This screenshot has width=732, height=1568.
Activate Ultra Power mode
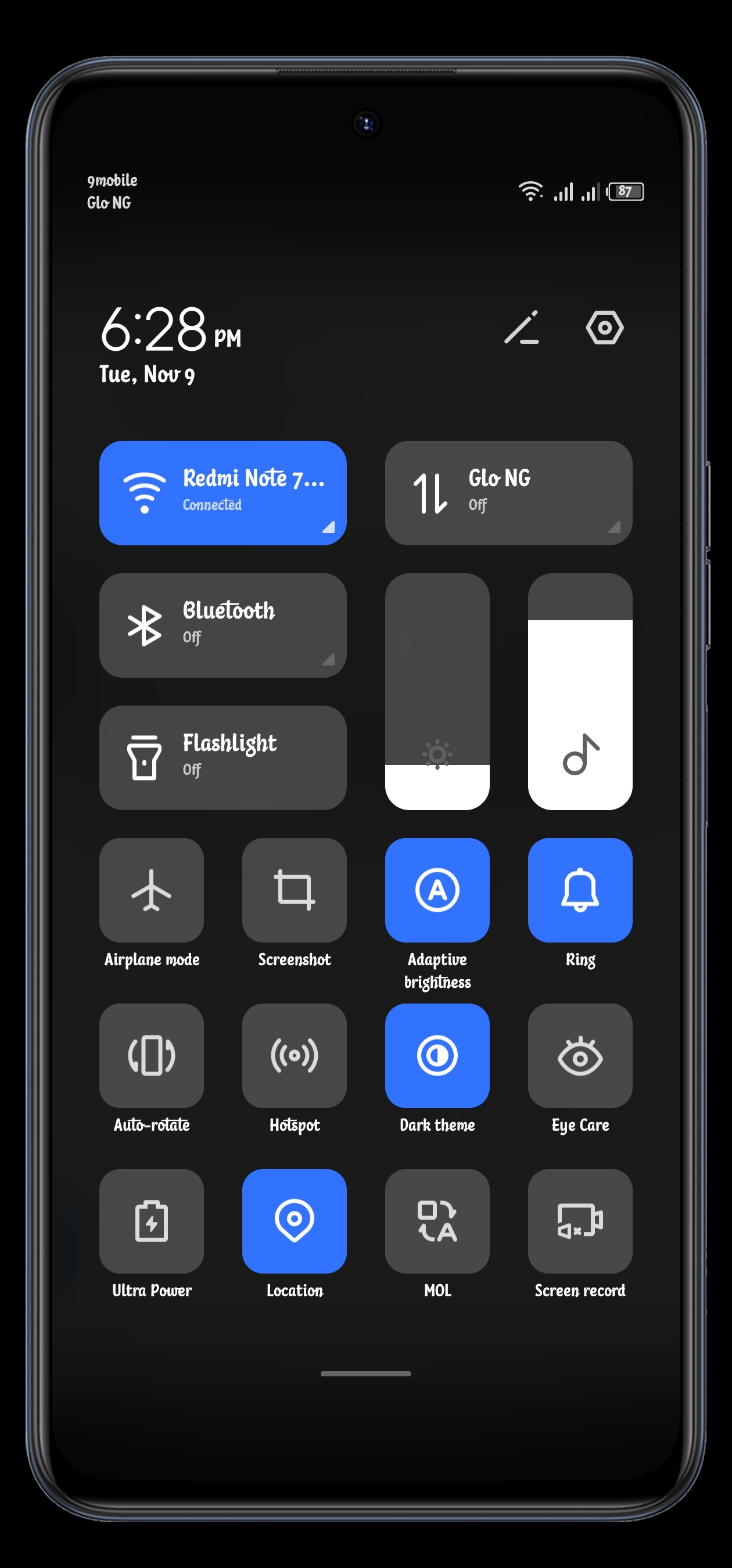coord(152,1221)
